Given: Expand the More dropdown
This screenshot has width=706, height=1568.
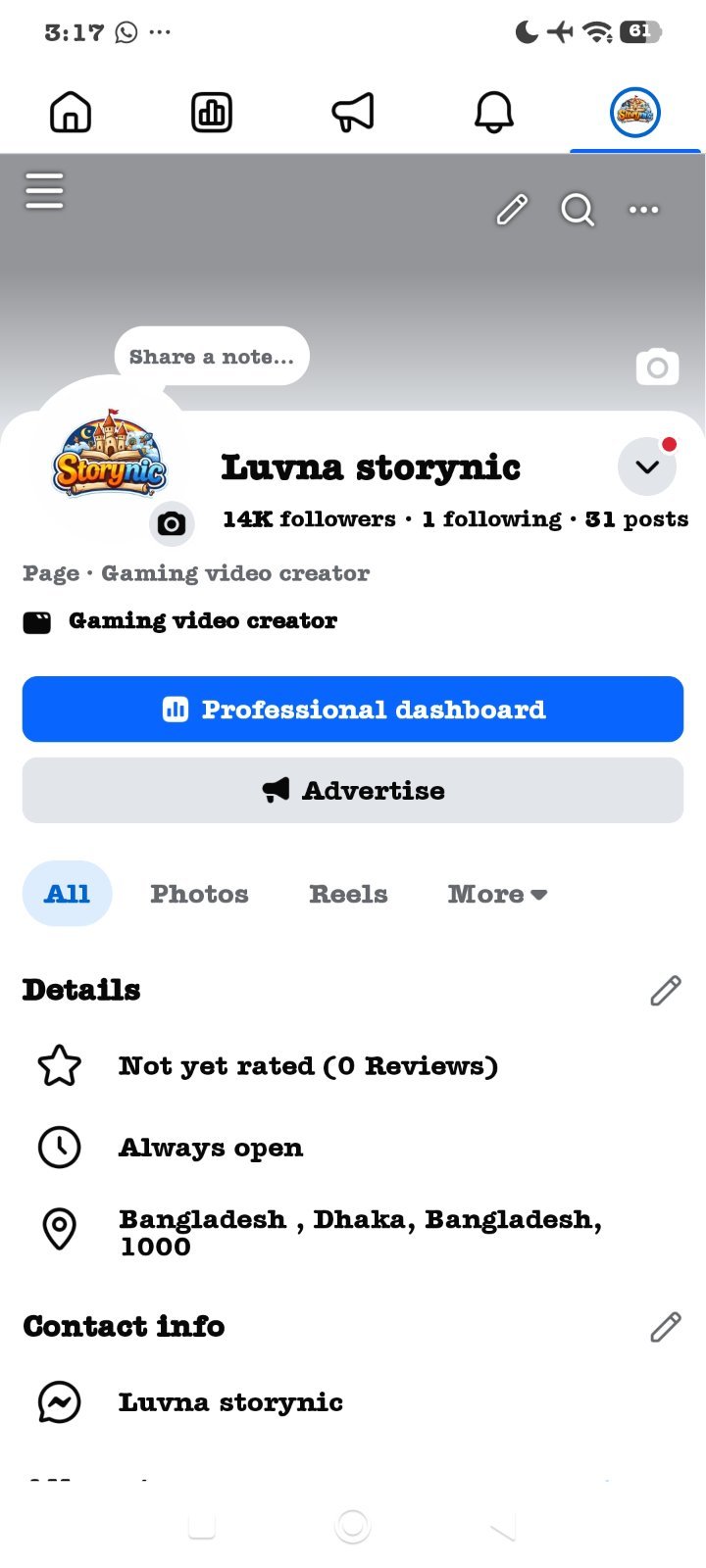Looking at the screenshot, I should [x=497, y=894].
